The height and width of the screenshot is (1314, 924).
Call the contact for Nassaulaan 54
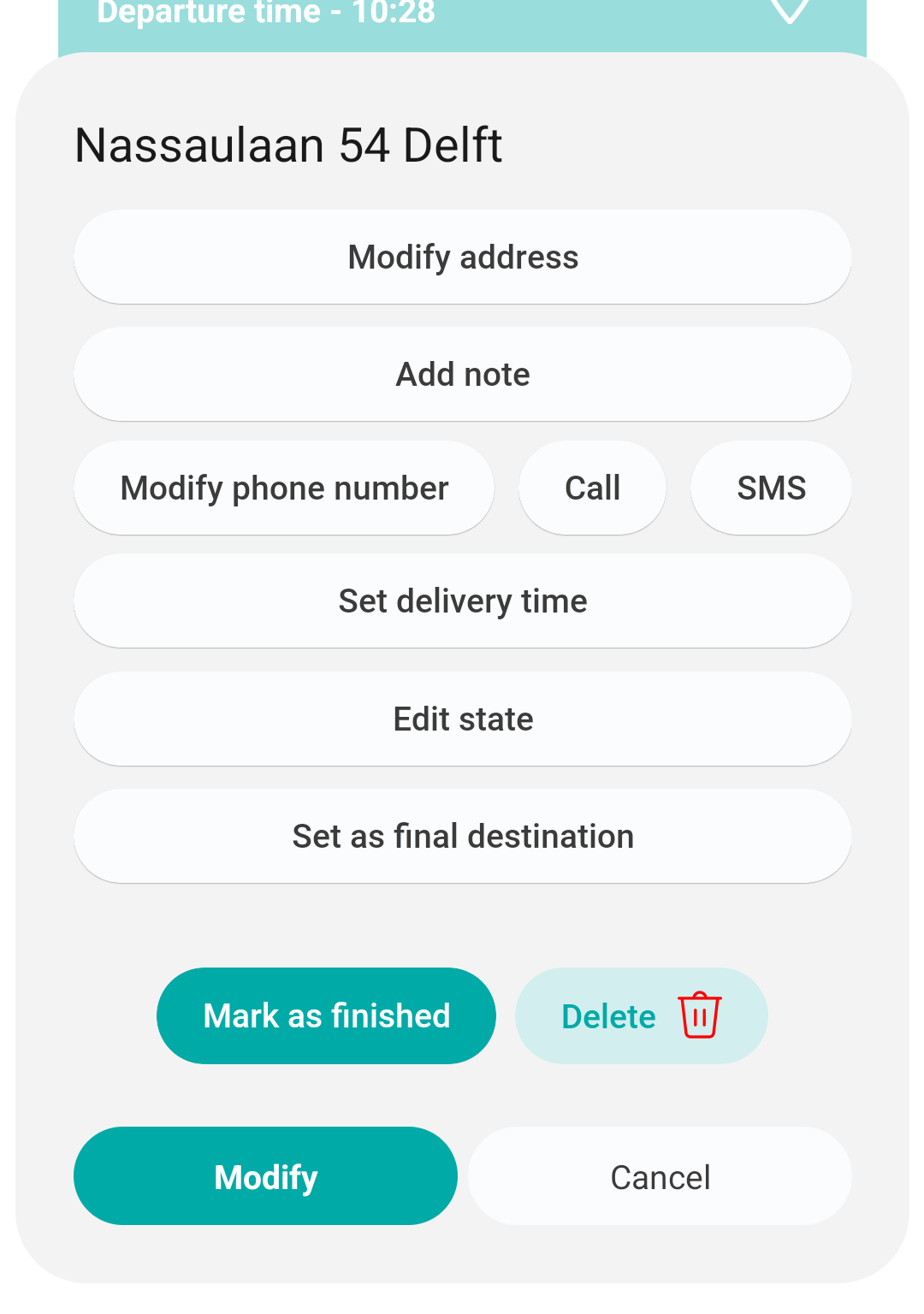592,488
